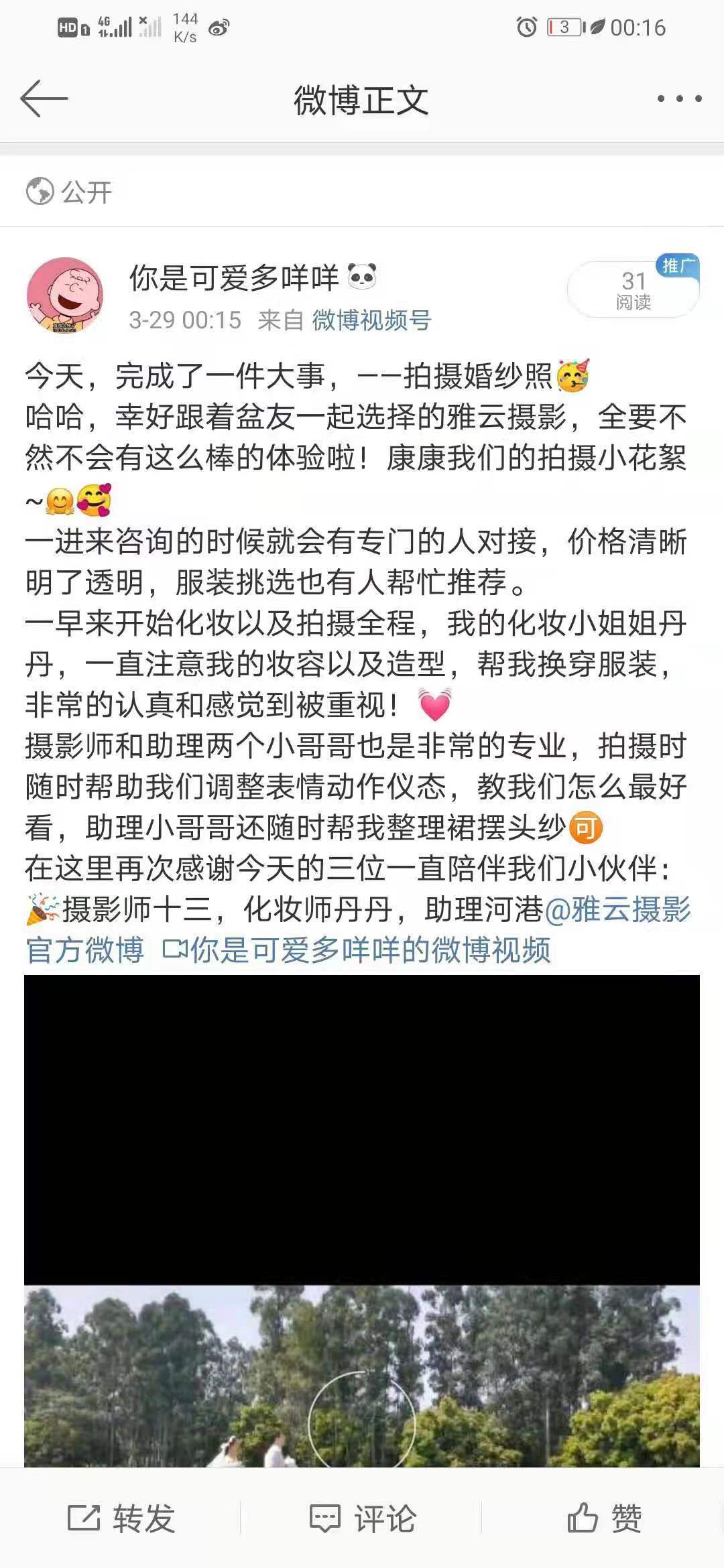Play the wedding shoot video

tap(362, 1425)
